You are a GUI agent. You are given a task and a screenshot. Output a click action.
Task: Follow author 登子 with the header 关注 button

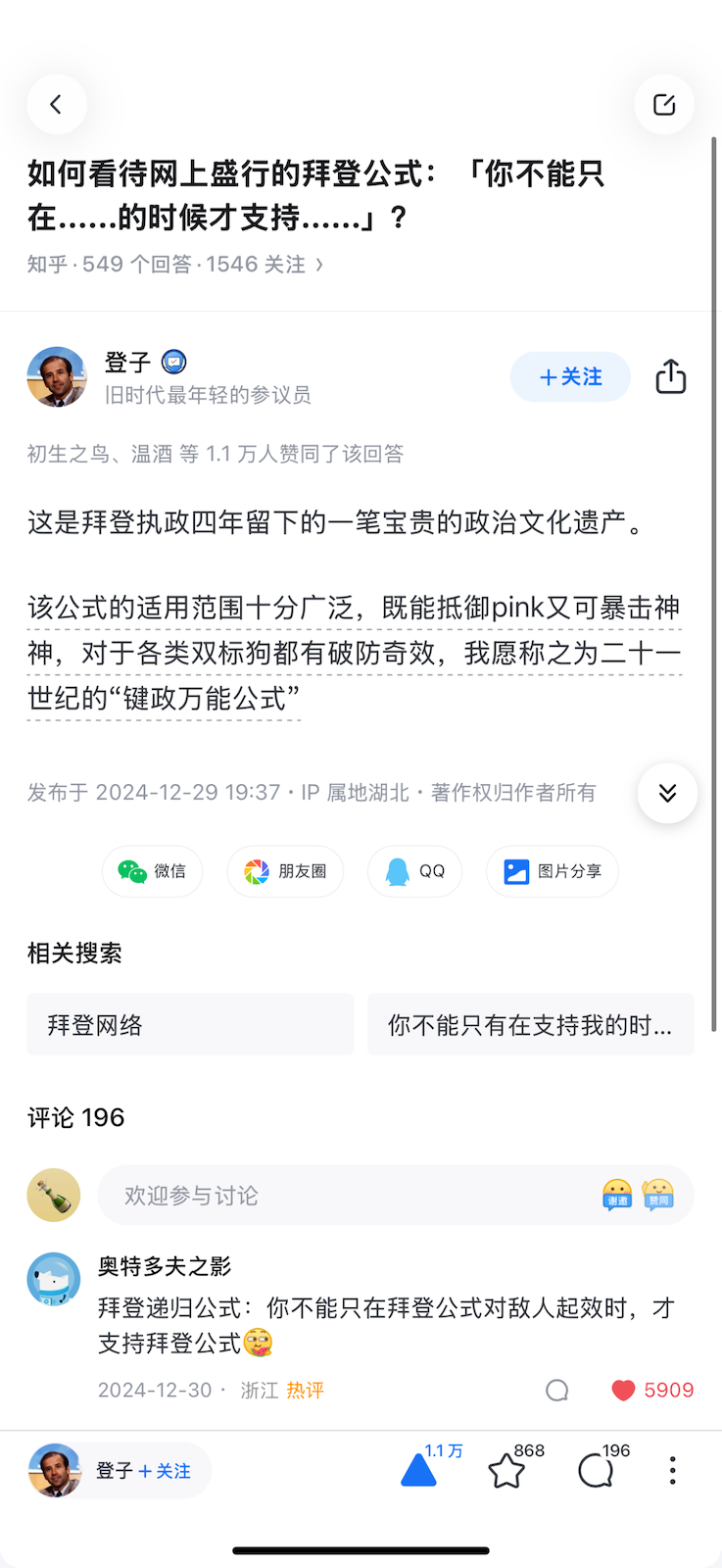(570, 377)
